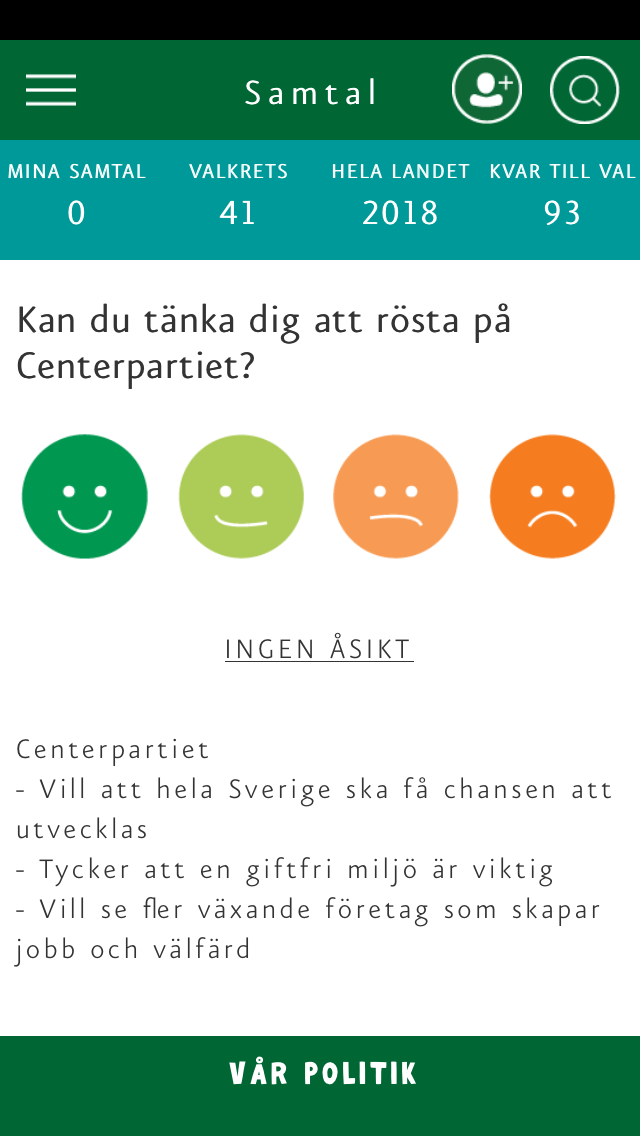This screenshot has width=640, height=1136.
Task: Select the light orange slightly sad face
Action: point(396,496)
